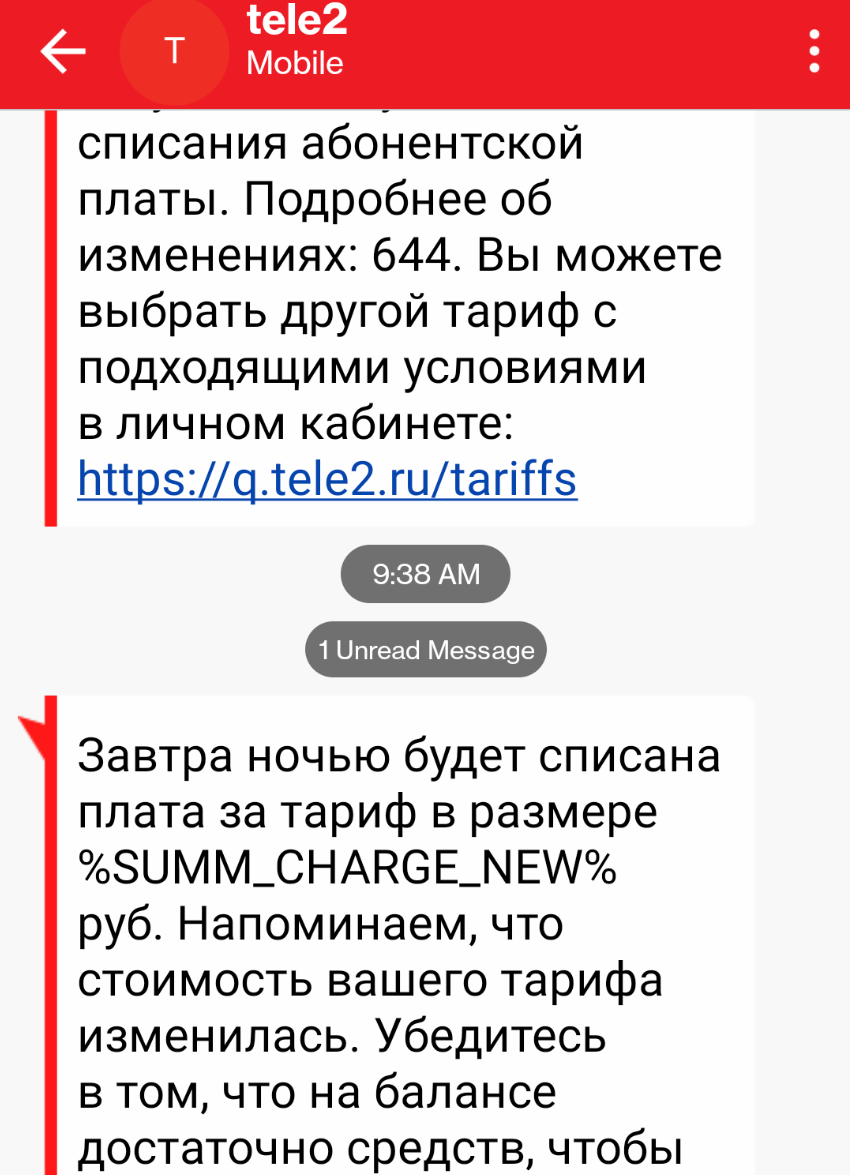The height and width of the screenshot is (1175, 850).
Task: Open the three-dot overflow menu
Action: (x=815, y=51)
